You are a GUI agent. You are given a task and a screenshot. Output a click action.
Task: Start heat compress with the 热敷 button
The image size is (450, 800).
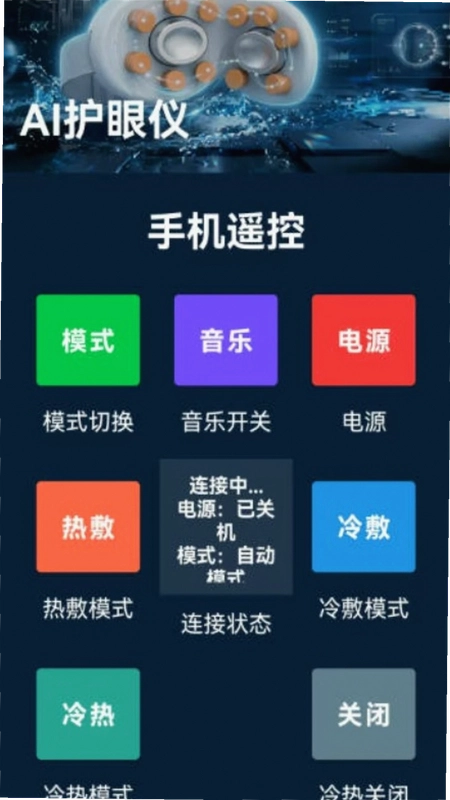pyautogui.click(x=88, y=527)
